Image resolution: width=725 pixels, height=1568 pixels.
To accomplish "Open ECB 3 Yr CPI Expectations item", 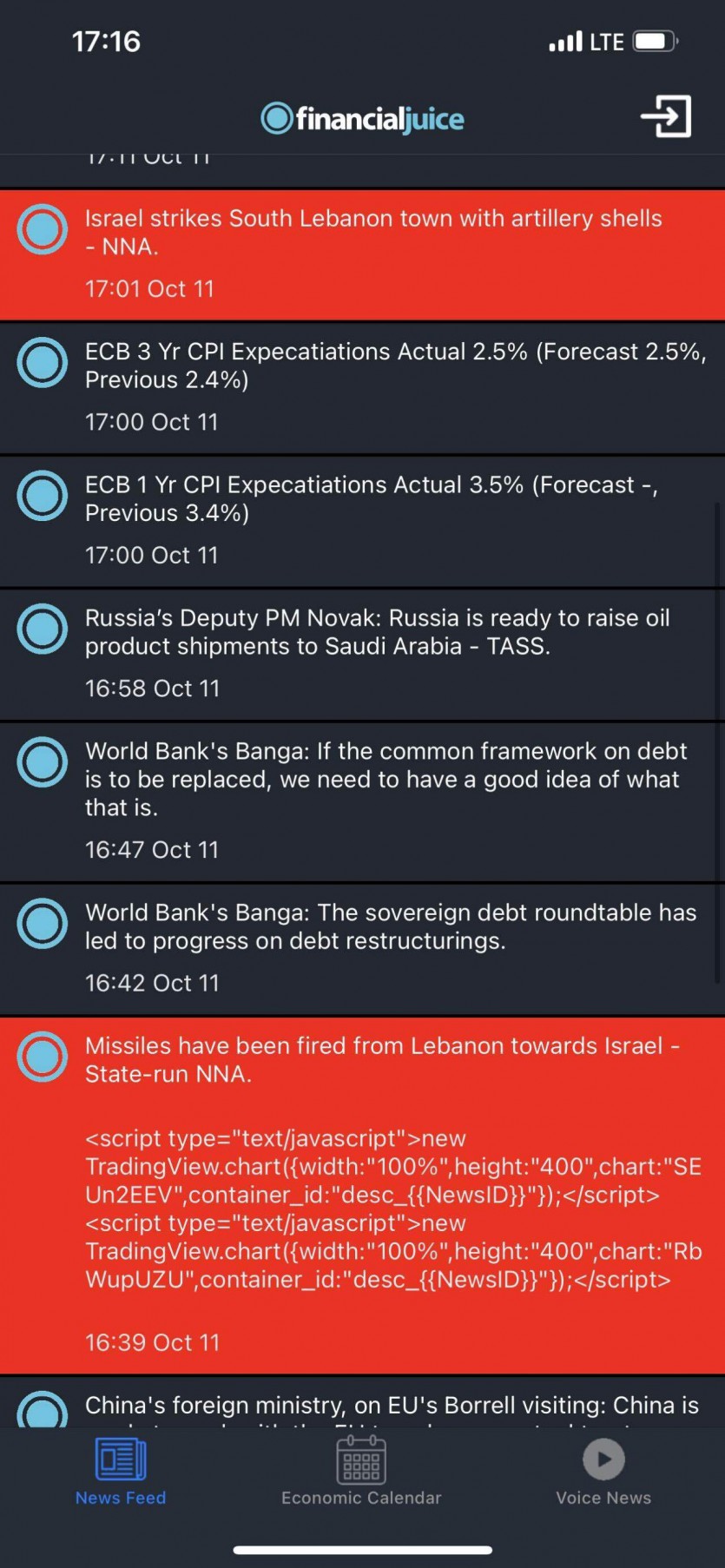I will [x=395, y=366].
